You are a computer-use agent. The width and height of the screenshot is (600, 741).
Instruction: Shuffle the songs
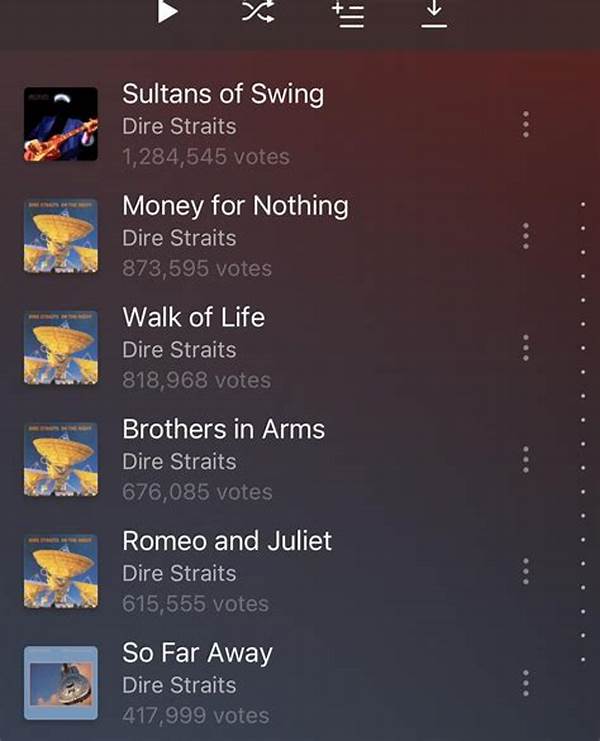(258, 11)
